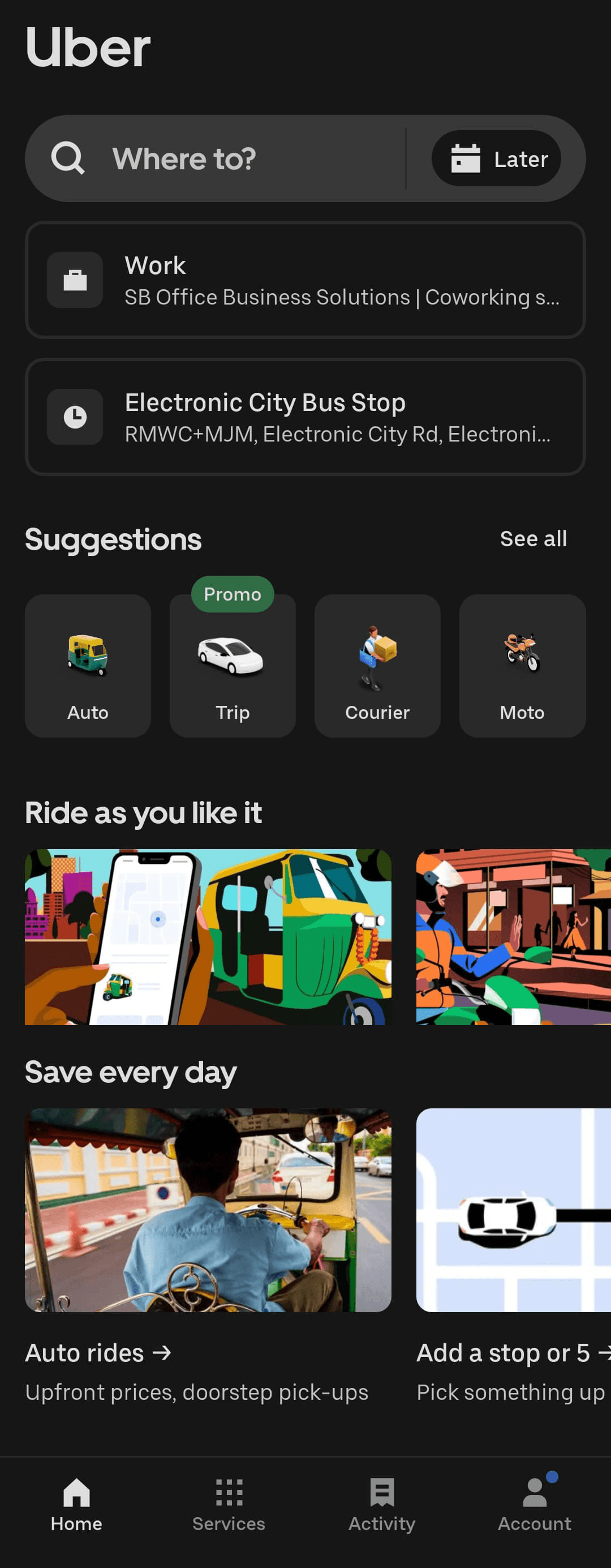This screenshot has height=1568, width=611.
Task: Select the Trip suggestion with Promo
Action: tap(233, 666)
